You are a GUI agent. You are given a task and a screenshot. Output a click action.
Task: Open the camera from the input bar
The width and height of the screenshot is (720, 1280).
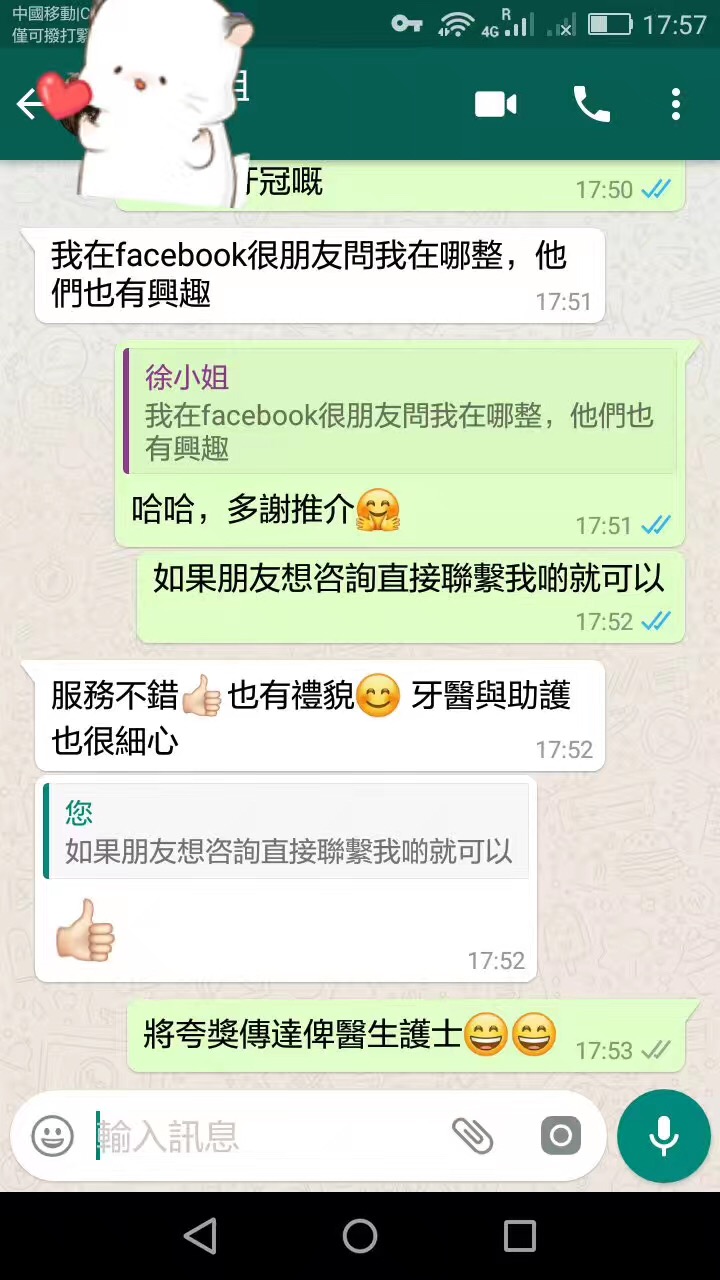(x=560, y=1136)
